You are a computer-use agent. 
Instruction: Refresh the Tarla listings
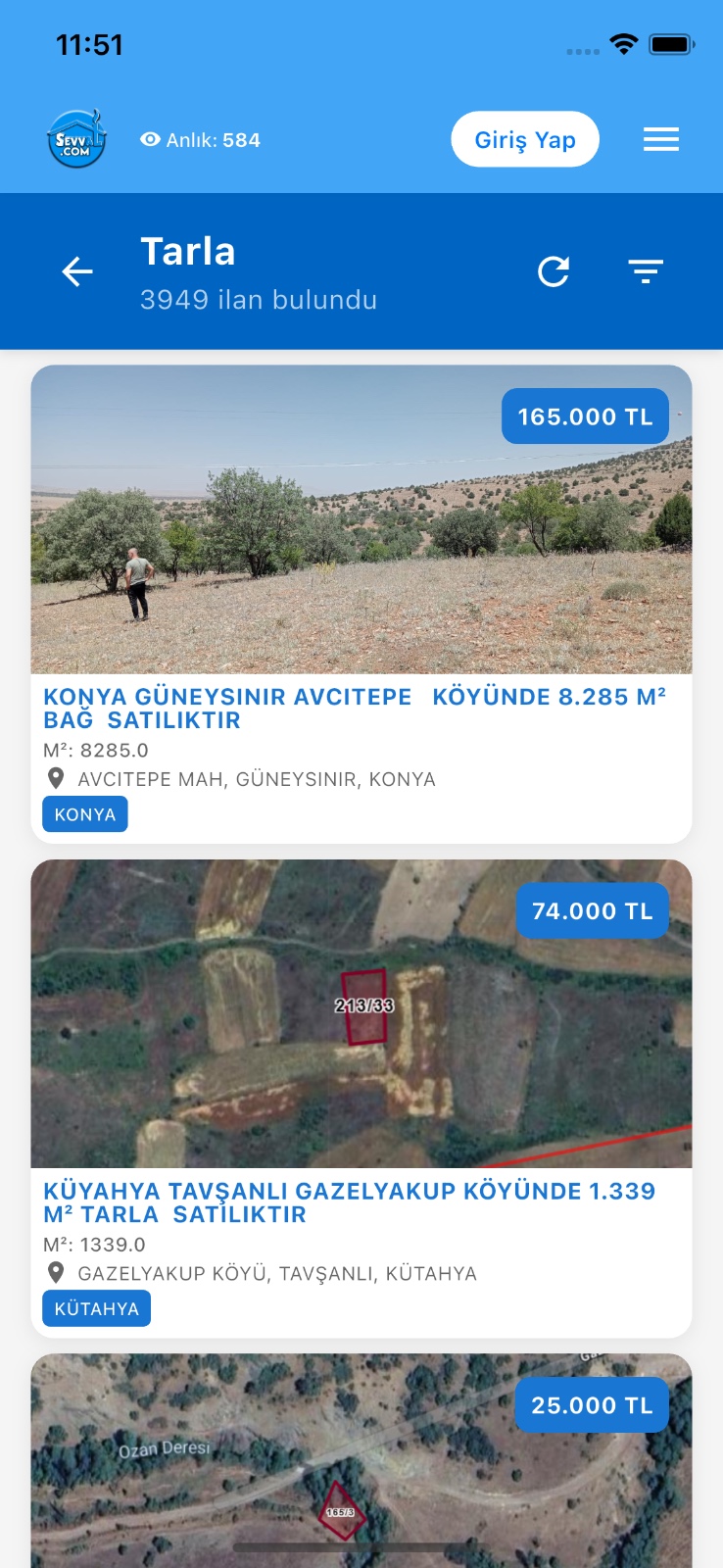pos(554,271)
